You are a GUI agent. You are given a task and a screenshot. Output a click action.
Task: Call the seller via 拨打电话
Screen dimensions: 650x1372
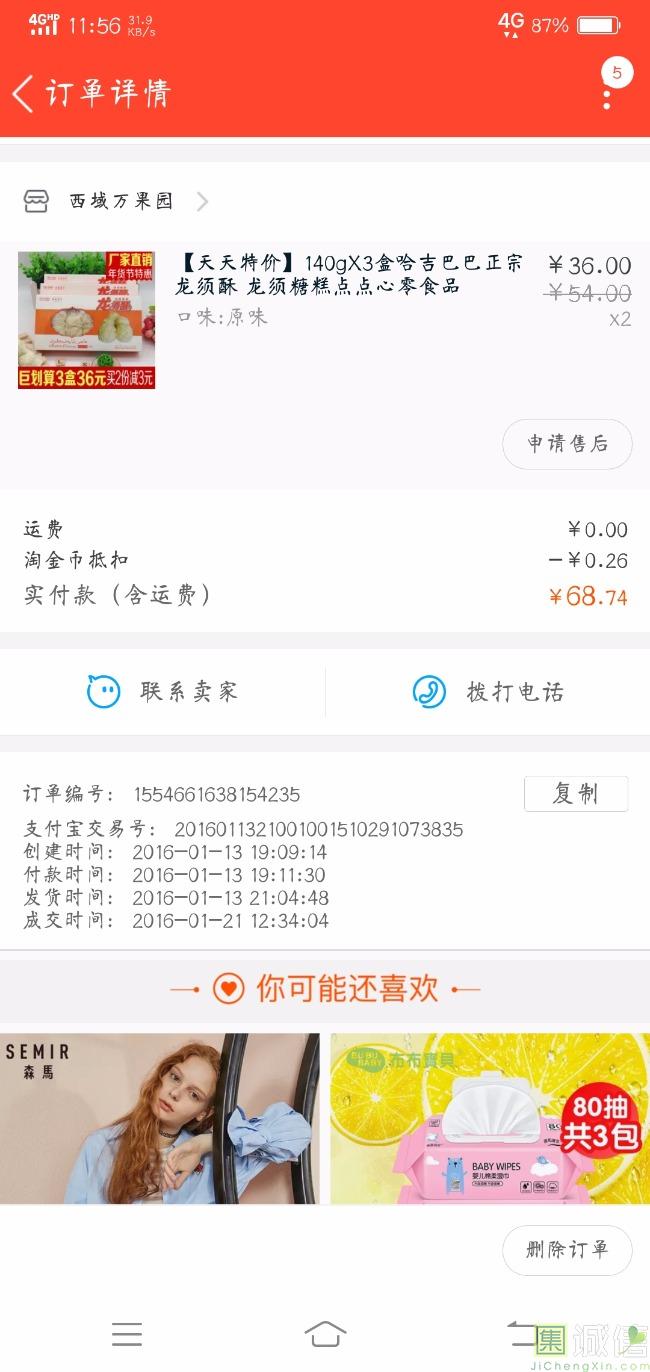click(x=488, y=691)
